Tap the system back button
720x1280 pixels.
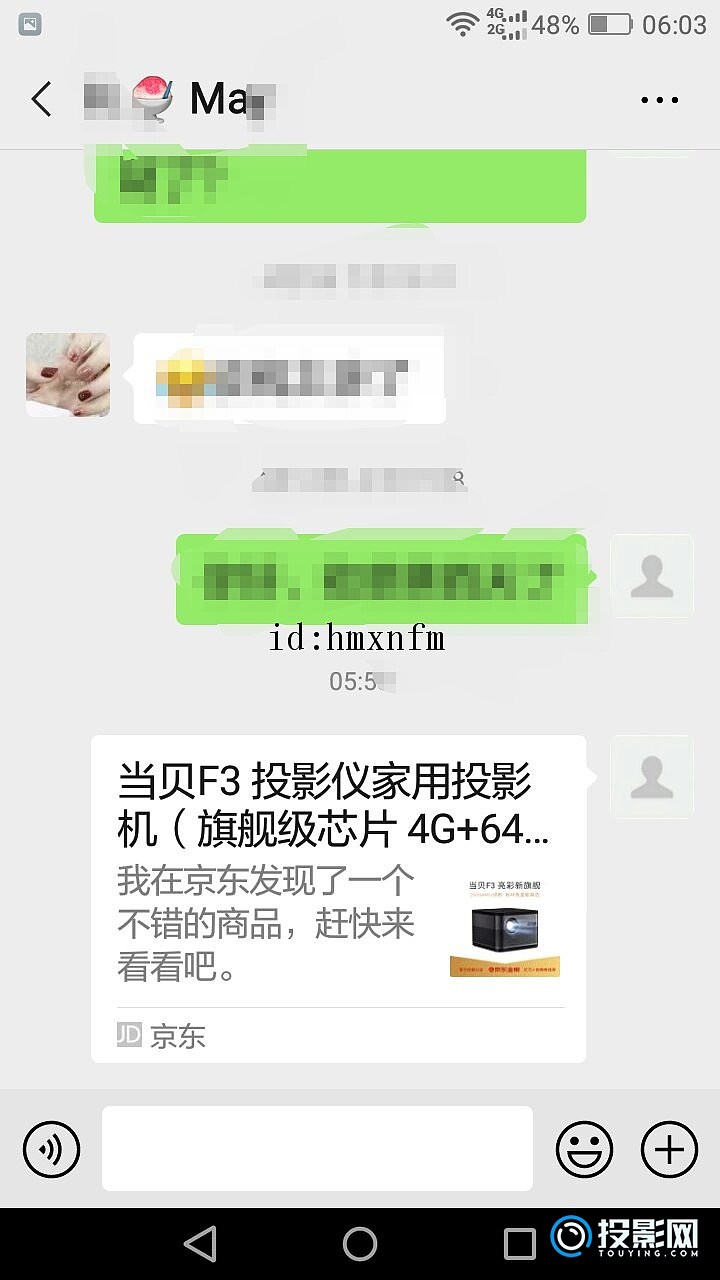click(201, 1244)
